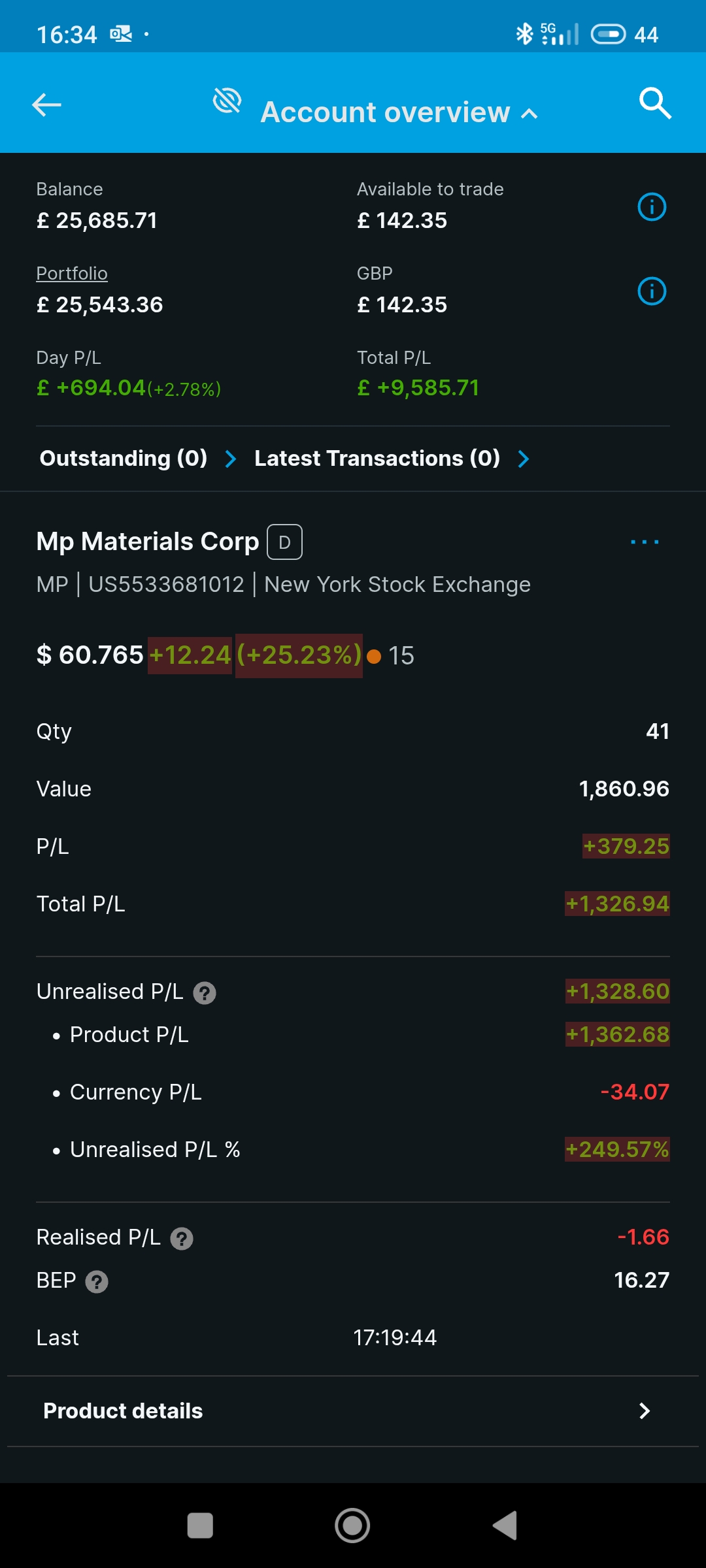Open recent apps from navigation bar

point(200,1526)
